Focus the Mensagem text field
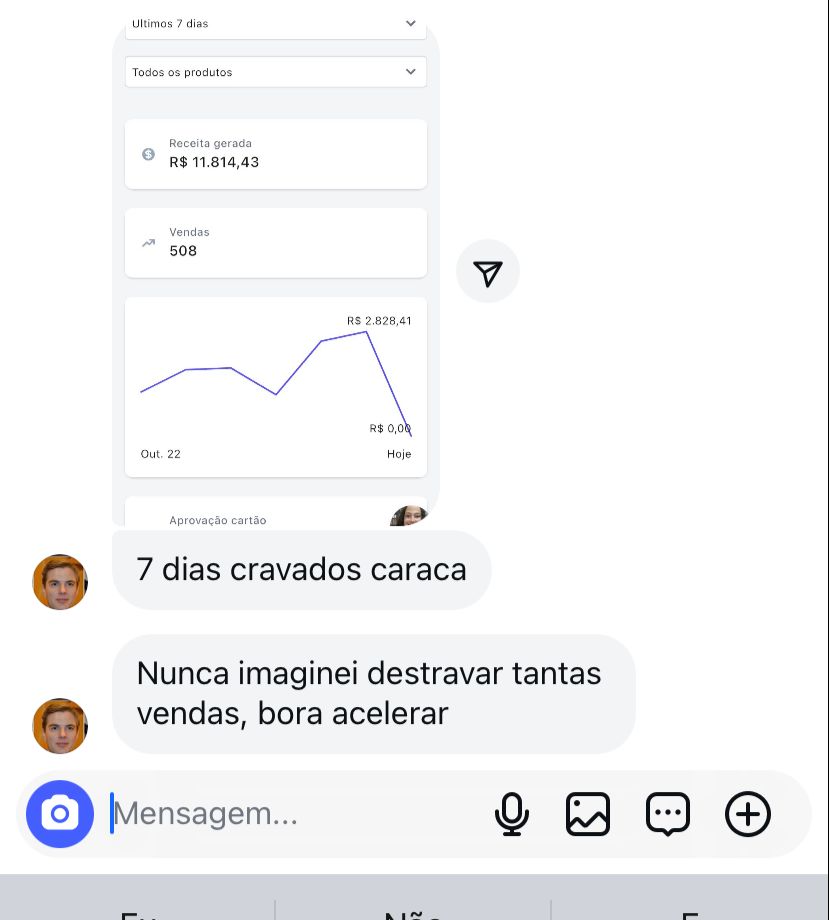Viewport: 829px width, 920px height. [x=290, y=814]
